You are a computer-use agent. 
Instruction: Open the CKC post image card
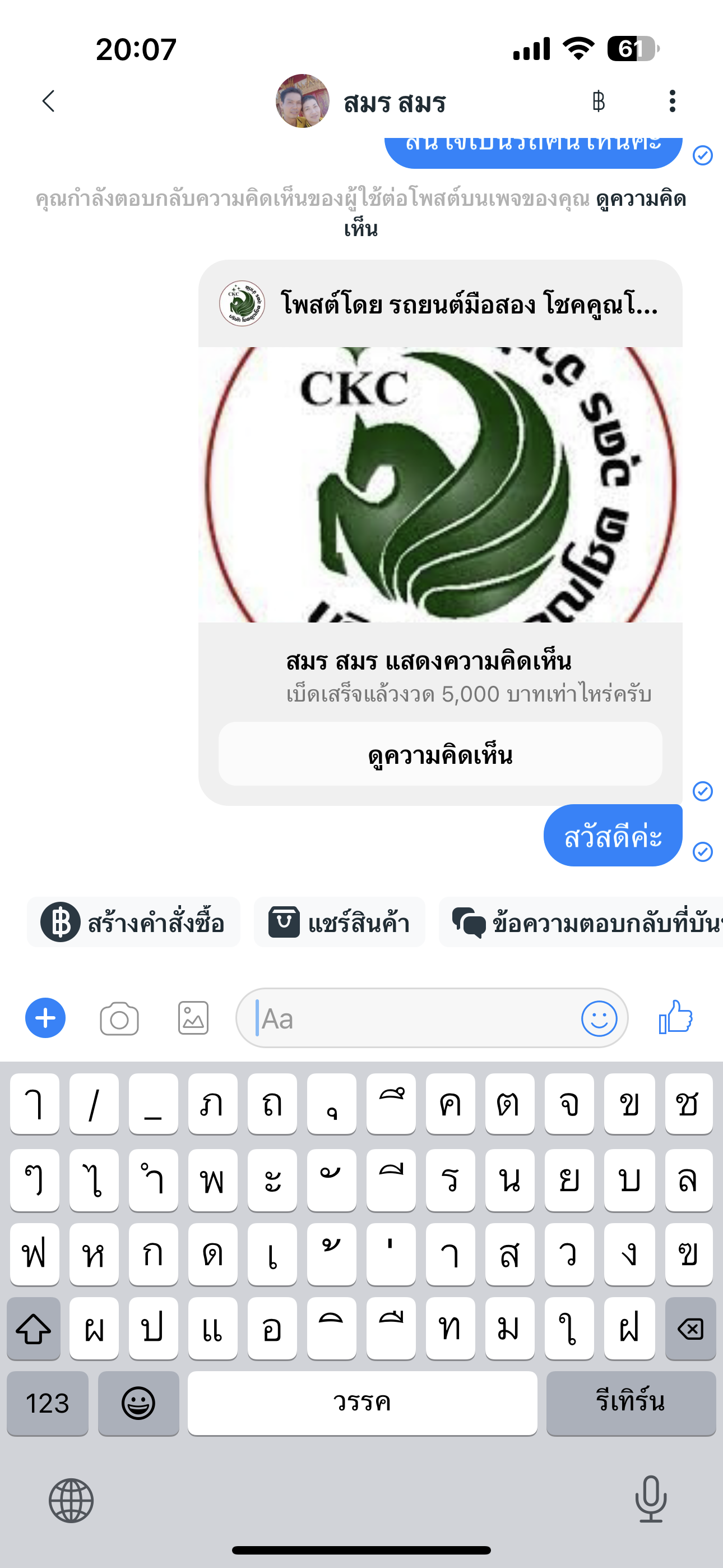(440, 485)
